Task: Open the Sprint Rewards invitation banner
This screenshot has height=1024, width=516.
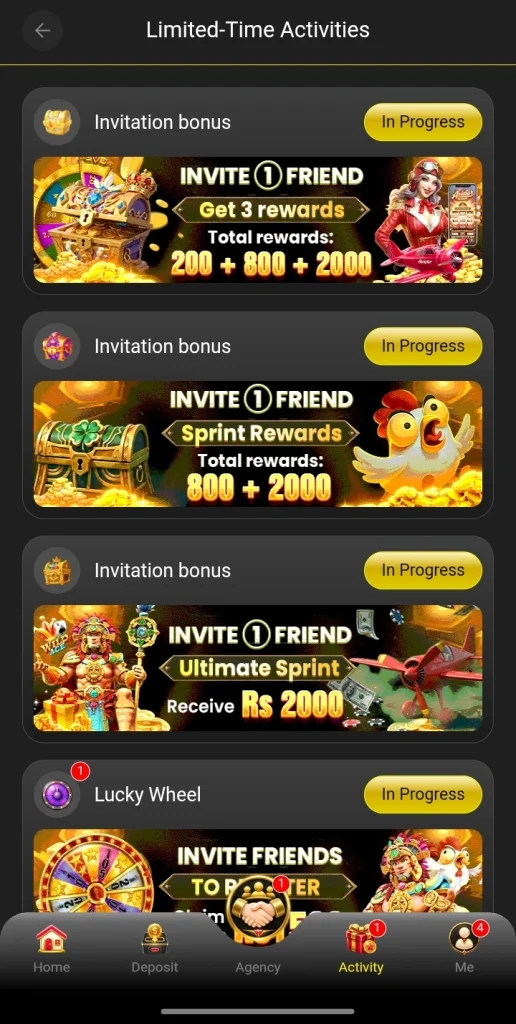Action: point(258,443)
